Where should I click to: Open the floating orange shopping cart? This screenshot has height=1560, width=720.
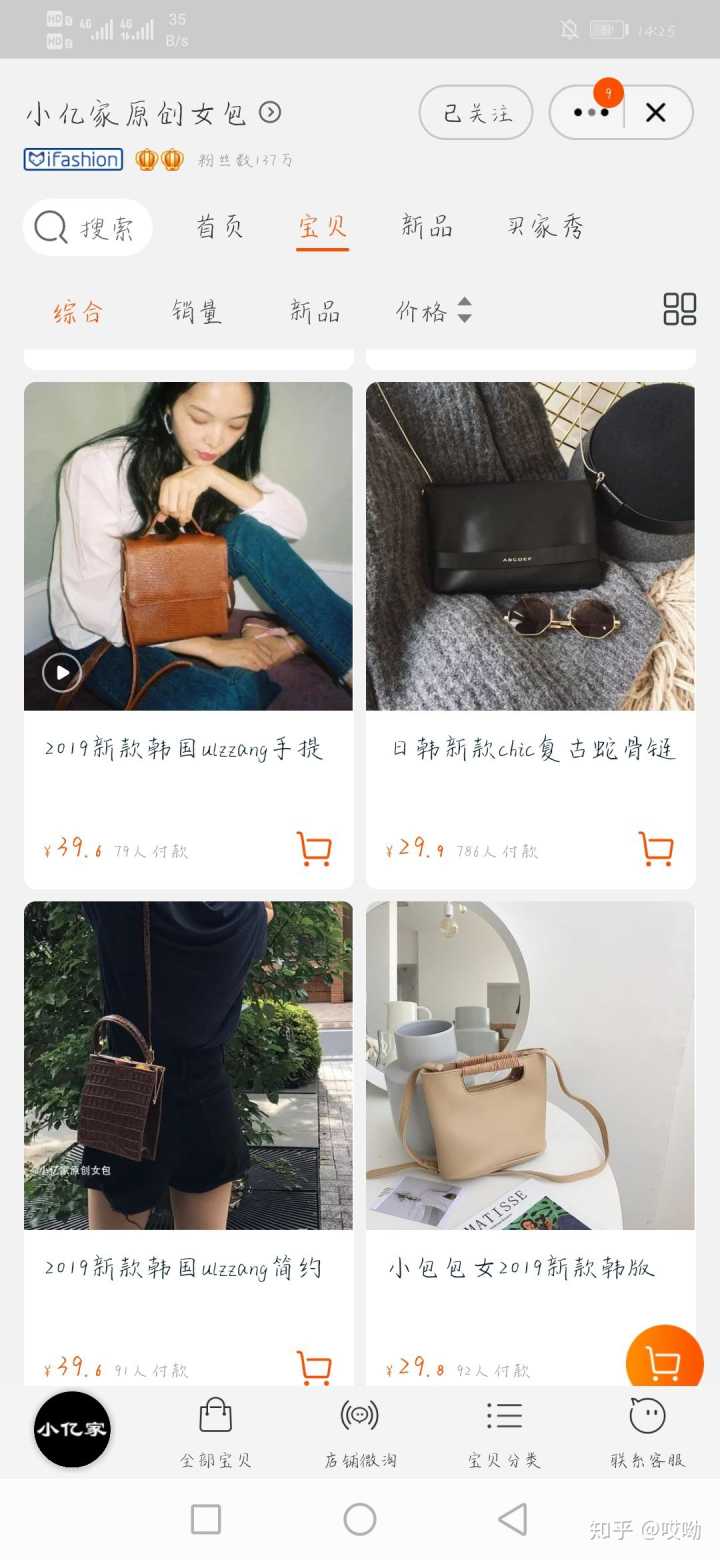[x=664, y=1361]
